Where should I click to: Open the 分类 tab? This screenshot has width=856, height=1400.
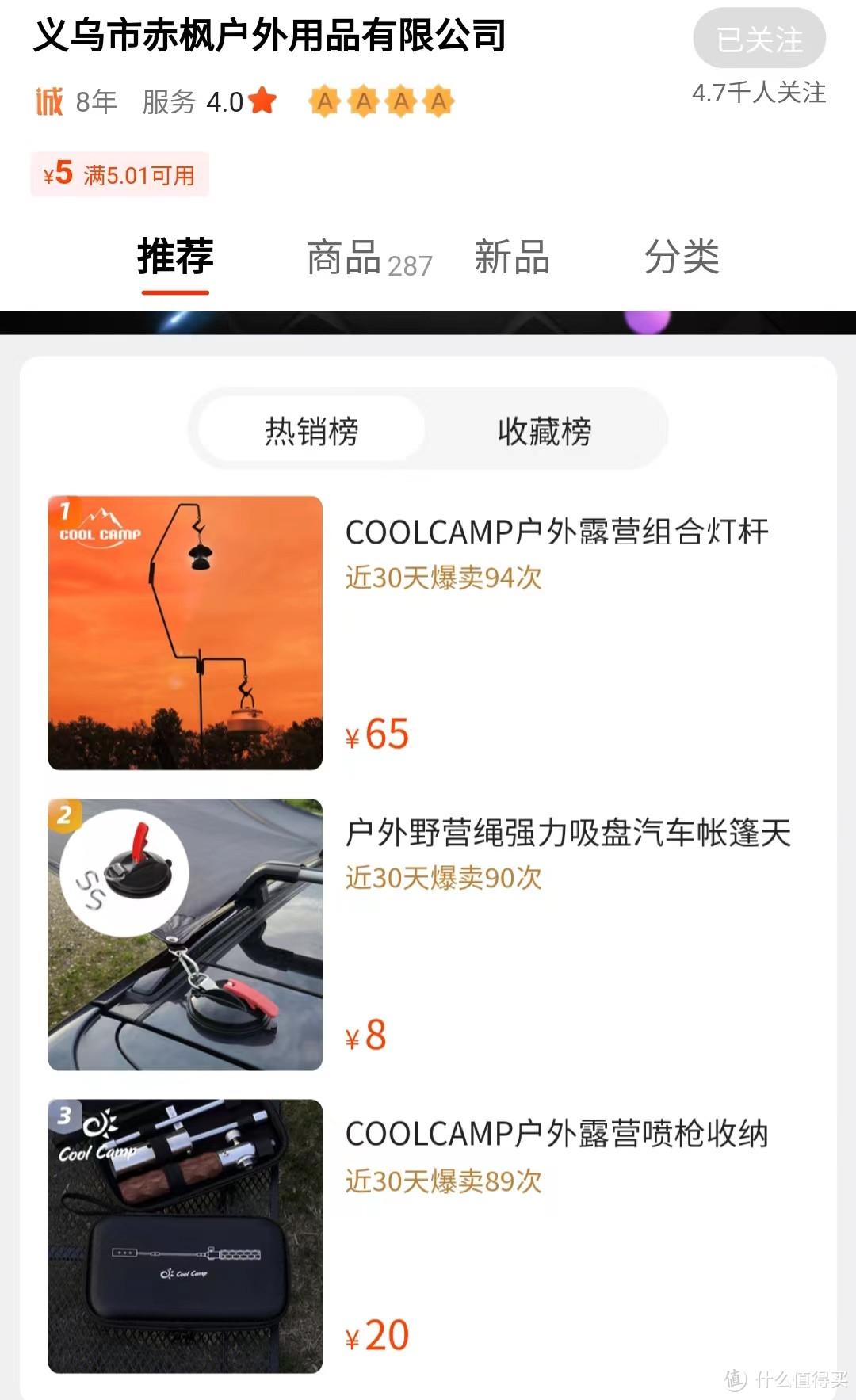681,257
